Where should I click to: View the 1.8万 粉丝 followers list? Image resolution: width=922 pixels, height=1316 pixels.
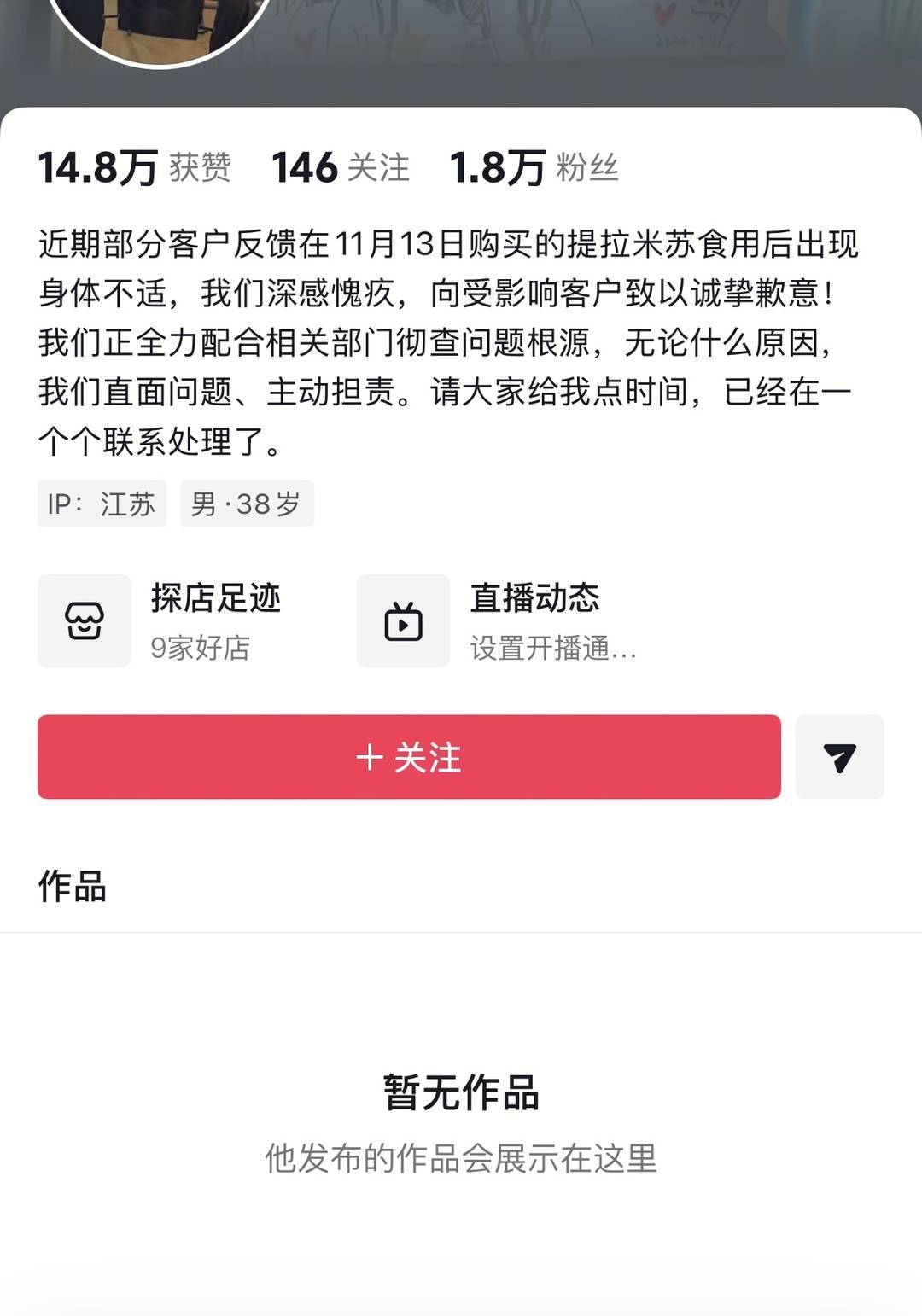pyautogui.click(x=534, y=167)
